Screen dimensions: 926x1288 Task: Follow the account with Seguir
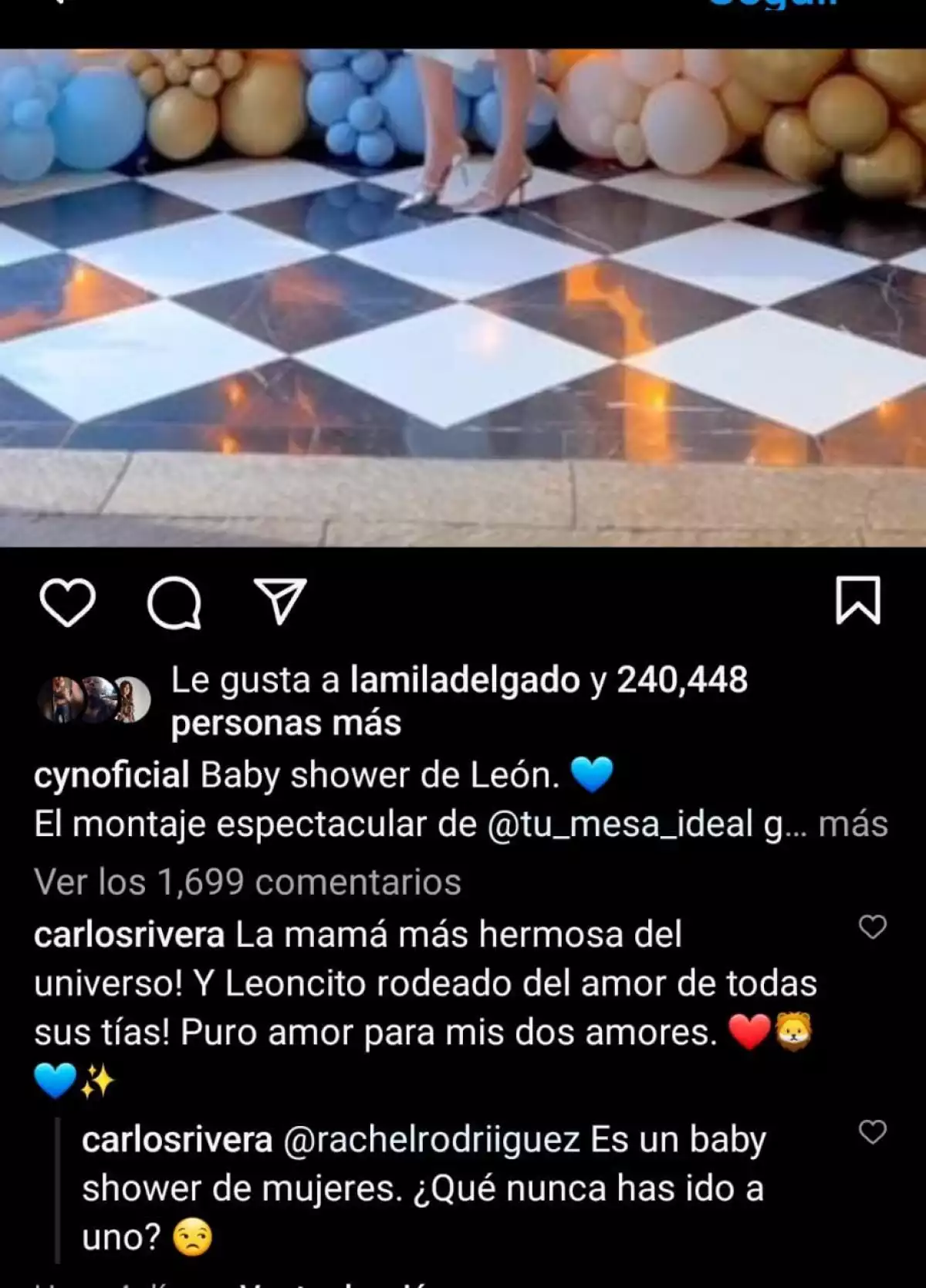click(772, 6)
